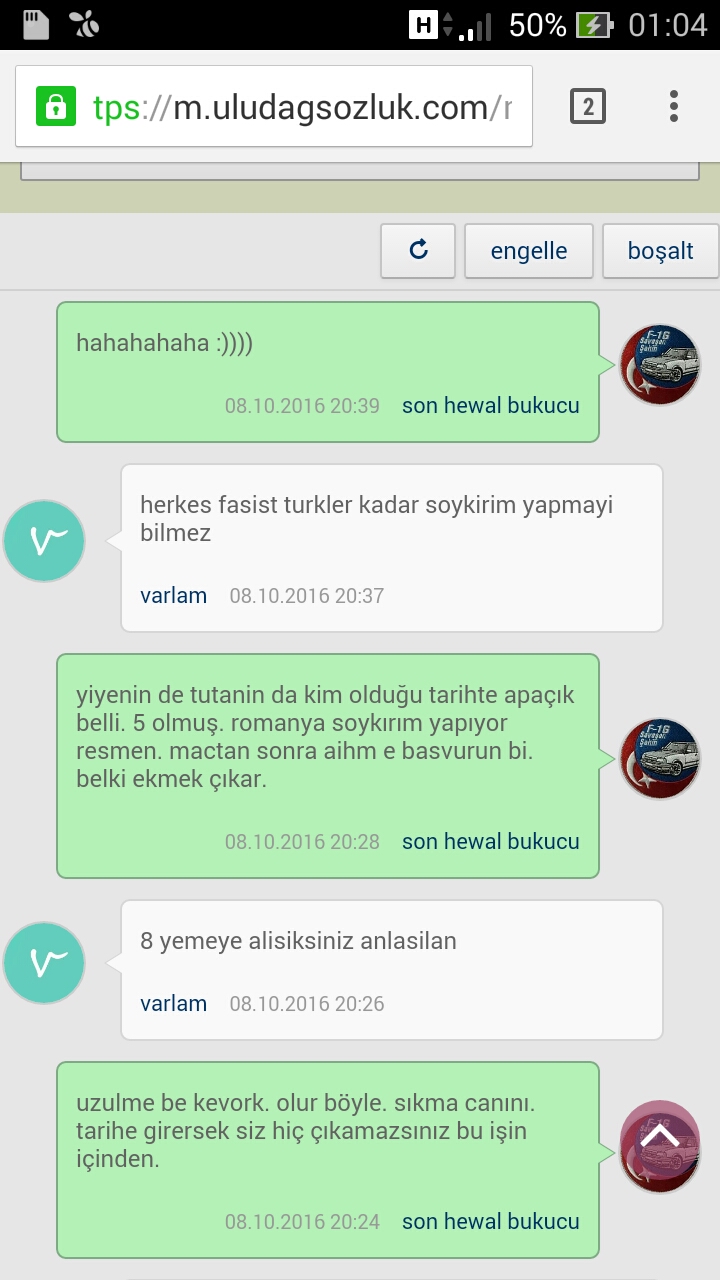The width and height of the screenshot is (720, 1280).
Task: Select the boşalt button
Action: [x=660, y=251]
